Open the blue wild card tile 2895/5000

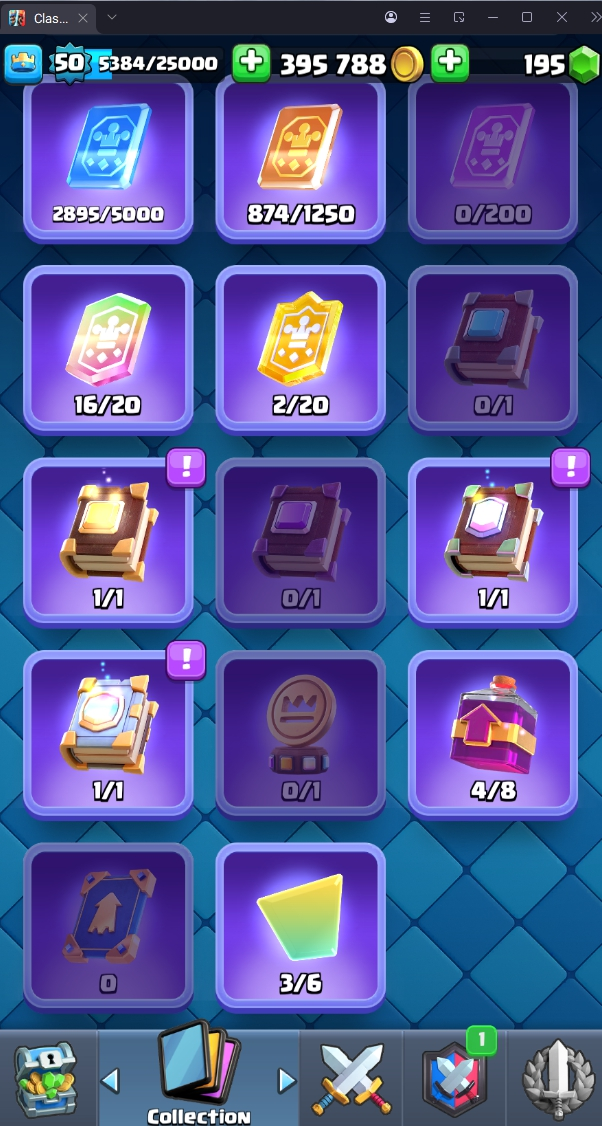coord(108,160)
